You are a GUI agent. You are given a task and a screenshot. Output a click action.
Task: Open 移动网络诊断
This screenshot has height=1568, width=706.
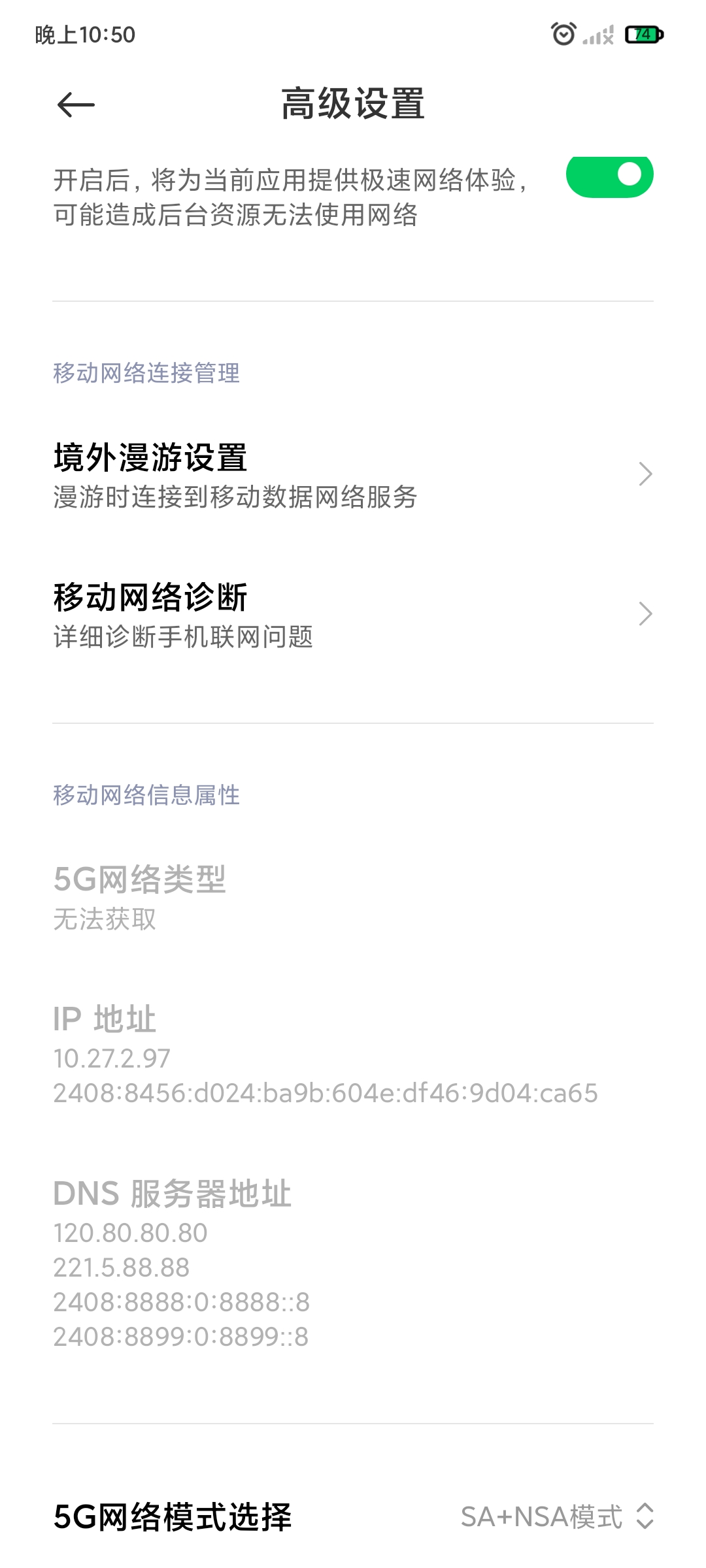(353, 615)
